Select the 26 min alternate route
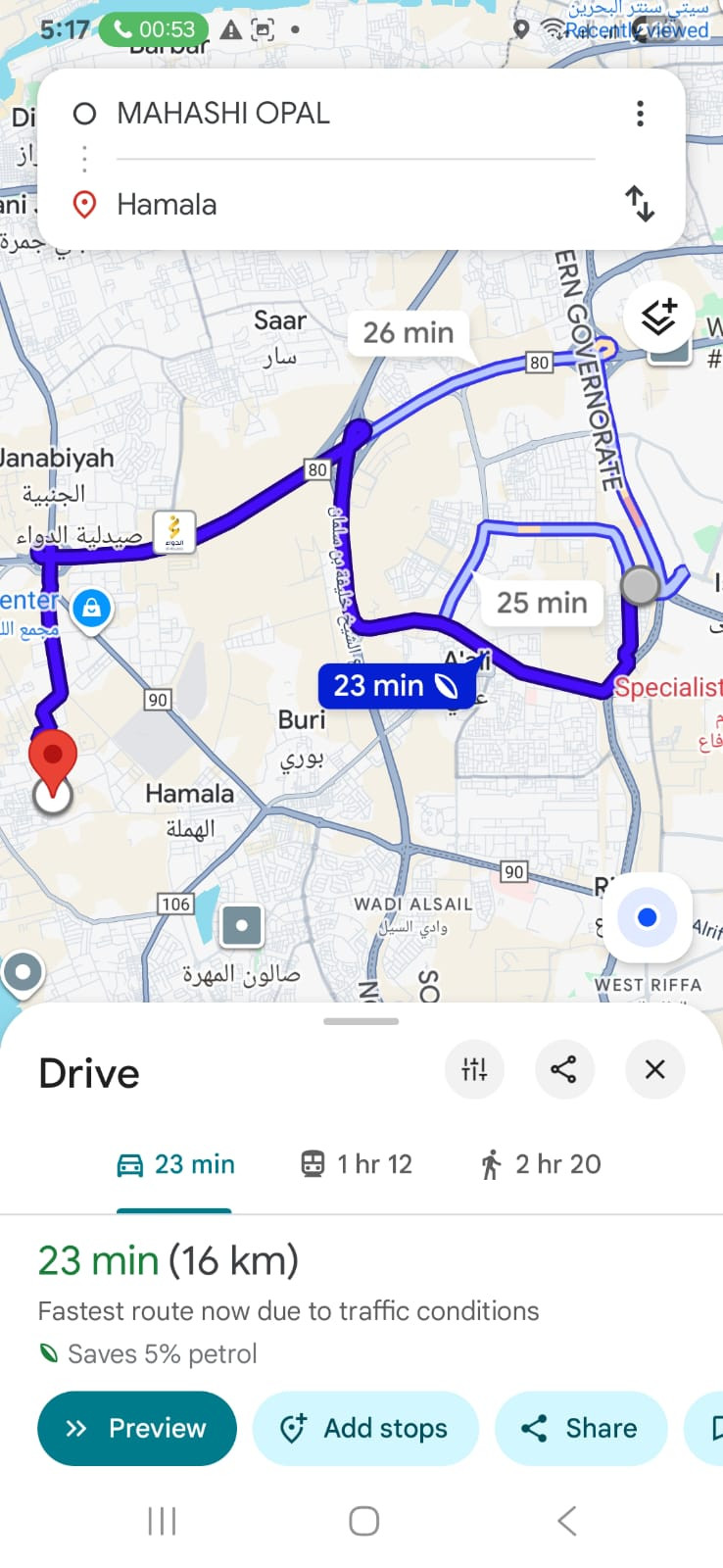Screen dimensions: 723x1568 tap(409, 333)
